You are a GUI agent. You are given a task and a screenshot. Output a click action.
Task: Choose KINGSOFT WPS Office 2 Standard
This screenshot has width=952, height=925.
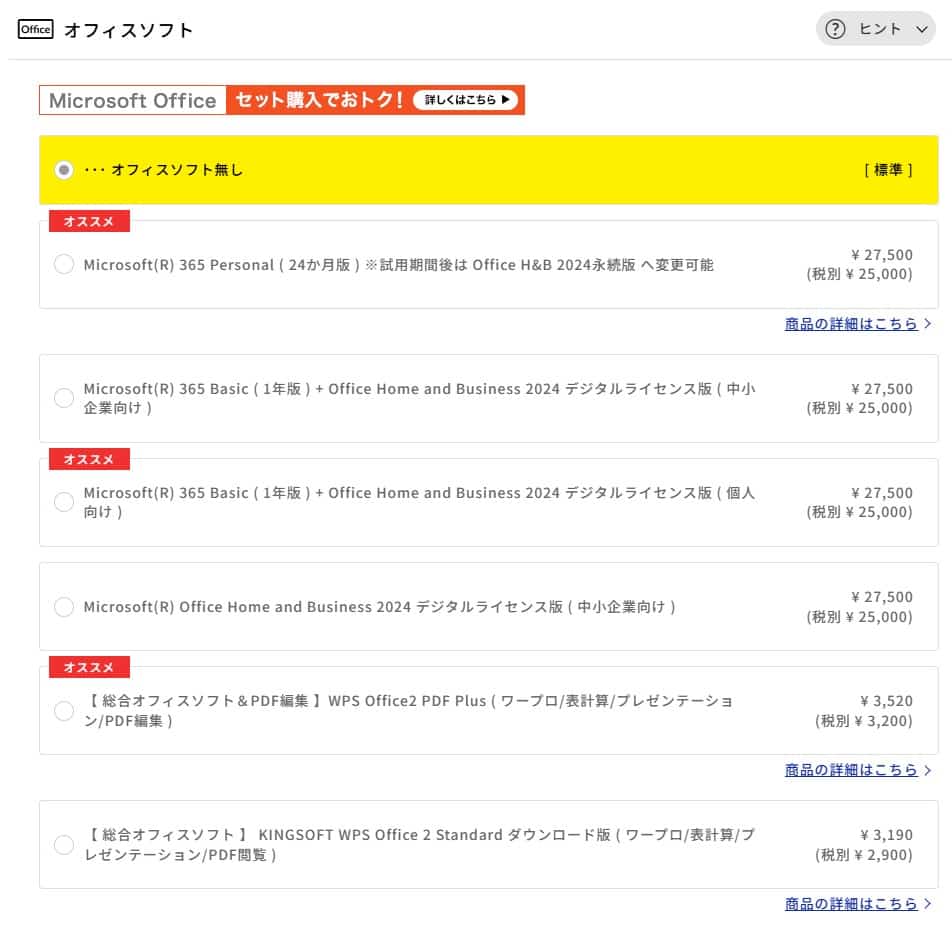(x=64, y=844)
